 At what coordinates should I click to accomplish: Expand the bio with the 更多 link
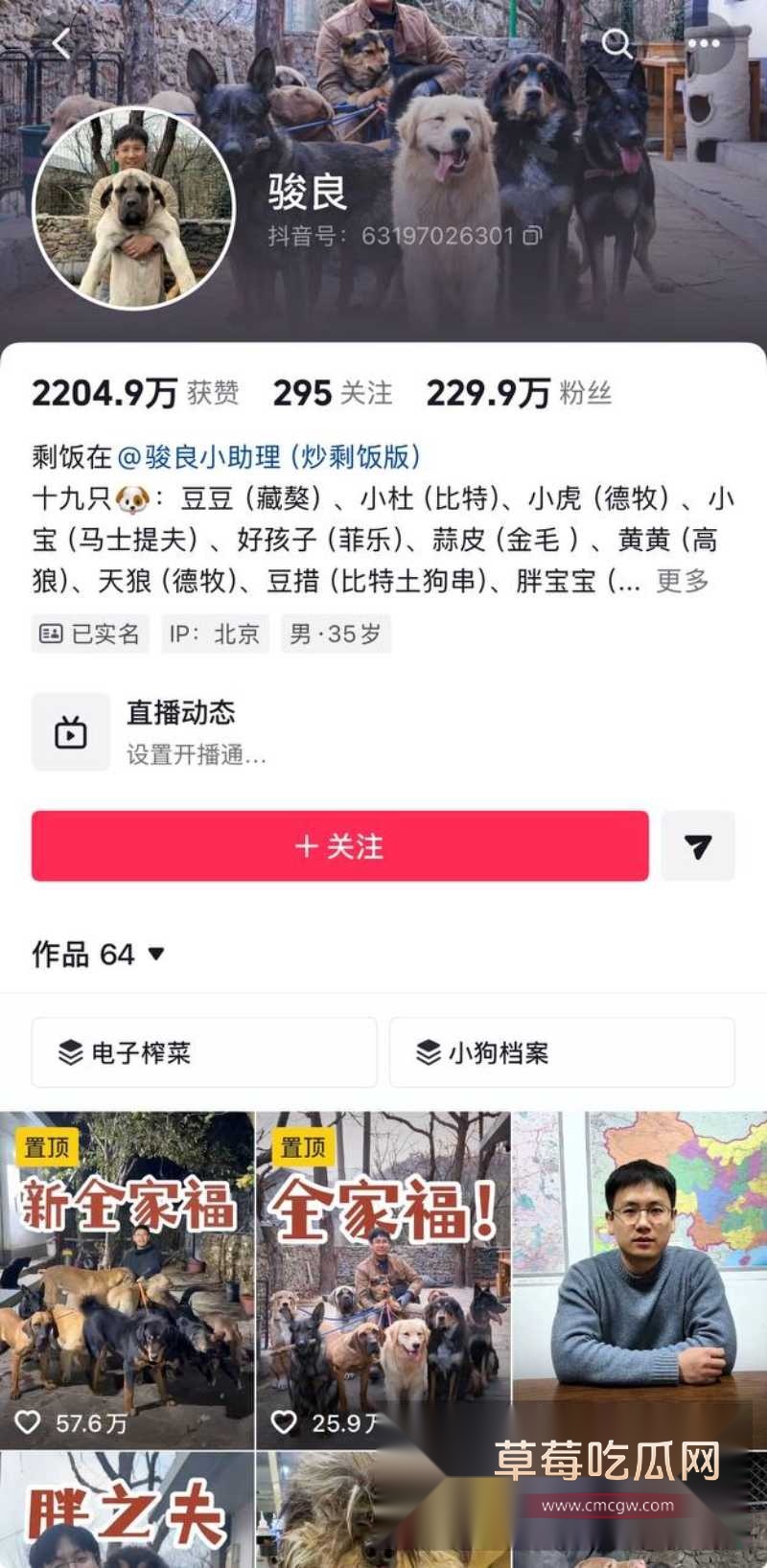680,582
